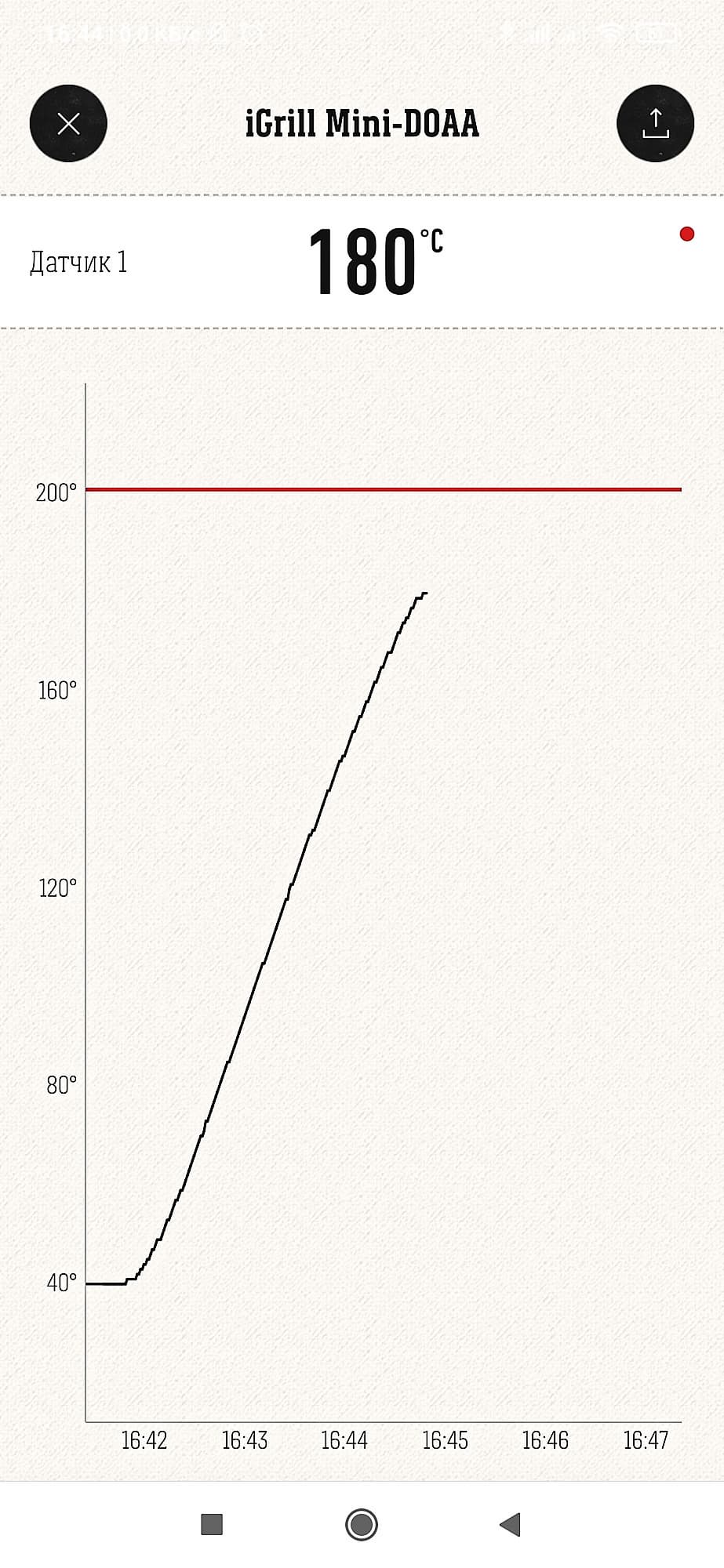724x1568 pixels.
Task: Open recent apps via the square button
Action: (x=213, y=1524)
